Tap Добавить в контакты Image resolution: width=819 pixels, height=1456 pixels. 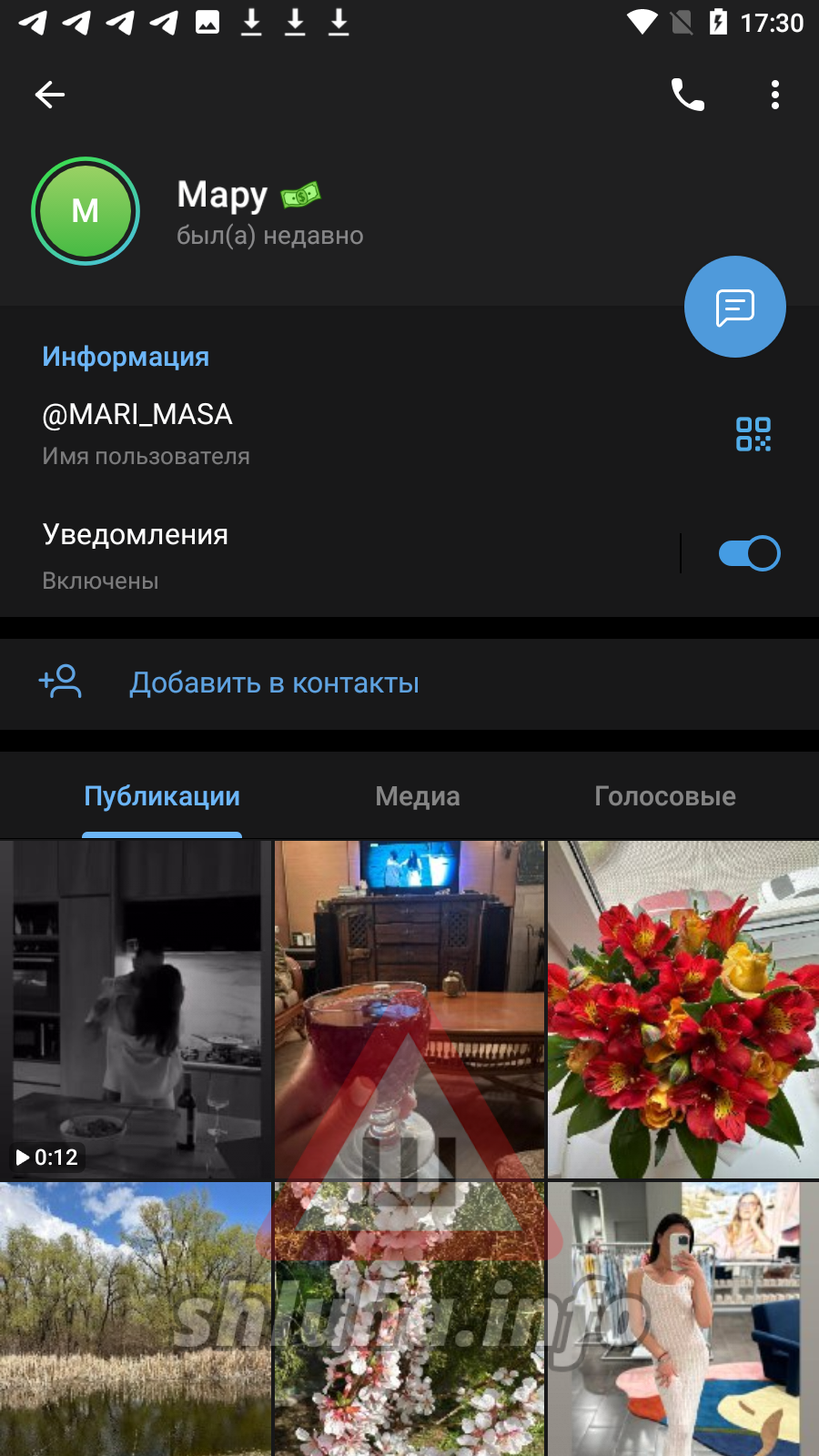[273, 683]
